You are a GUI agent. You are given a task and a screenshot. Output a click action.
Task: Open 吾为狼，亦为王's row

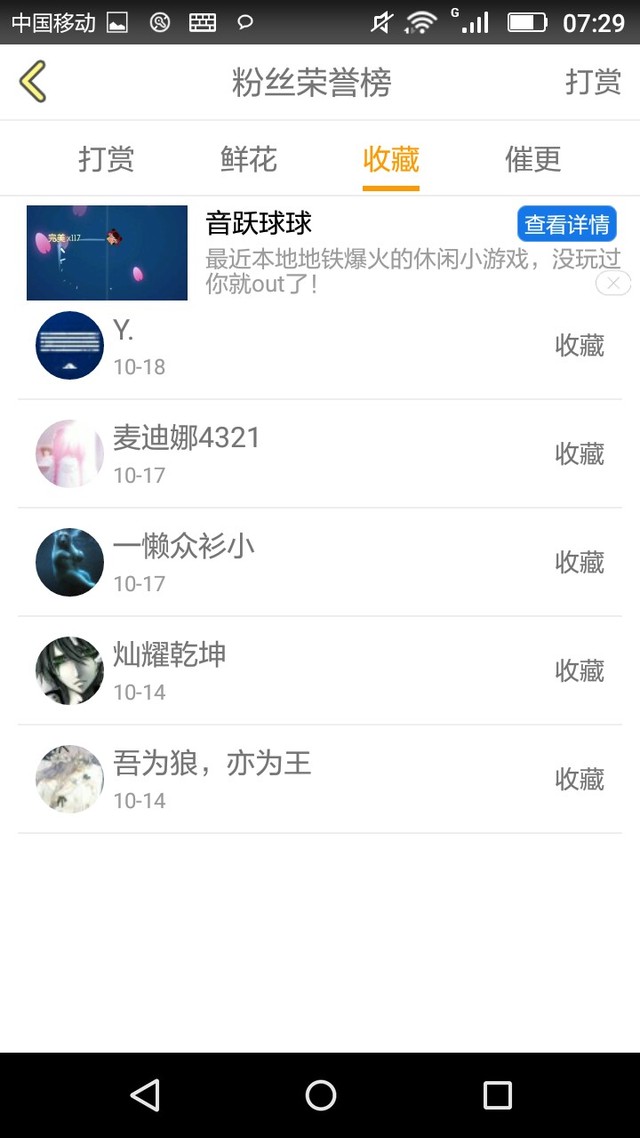coord(320,779)
